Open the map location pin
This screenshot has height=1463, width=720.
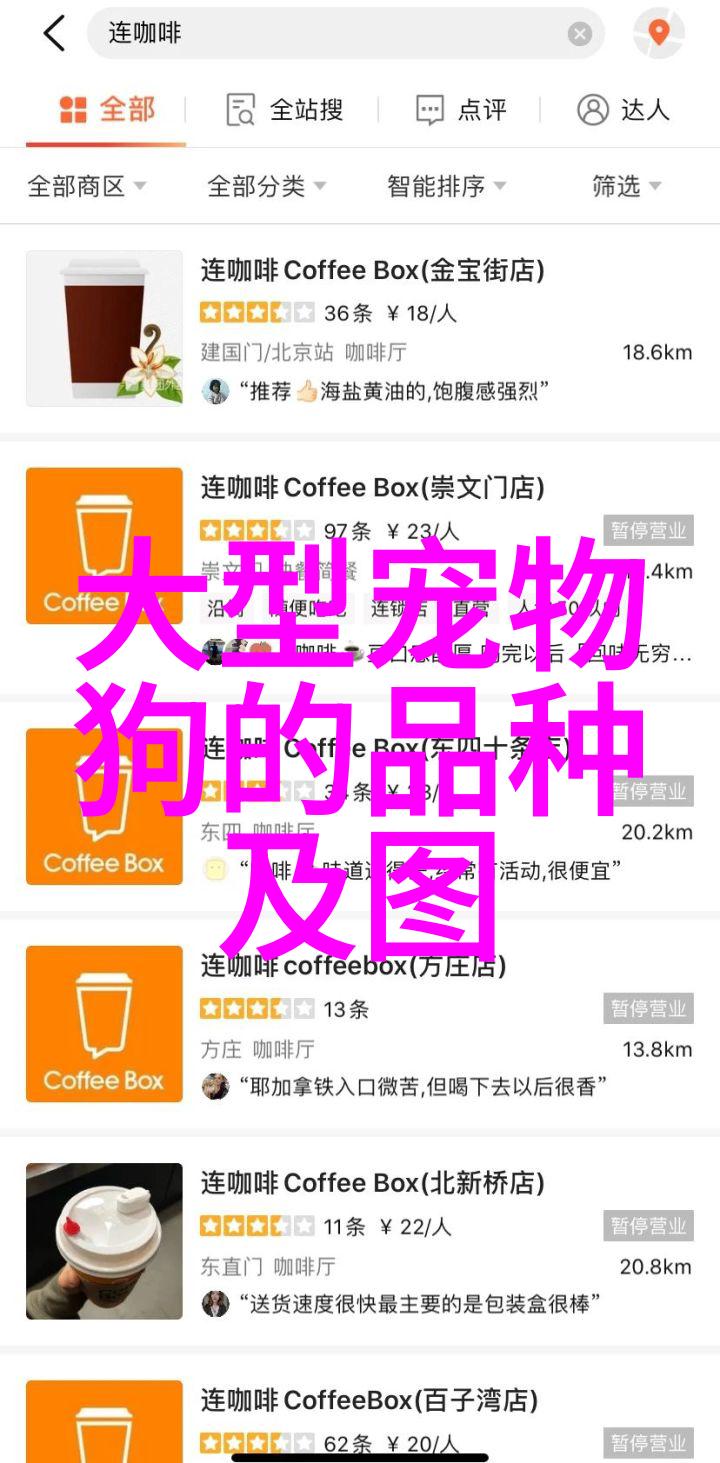(x=659, y=34)
